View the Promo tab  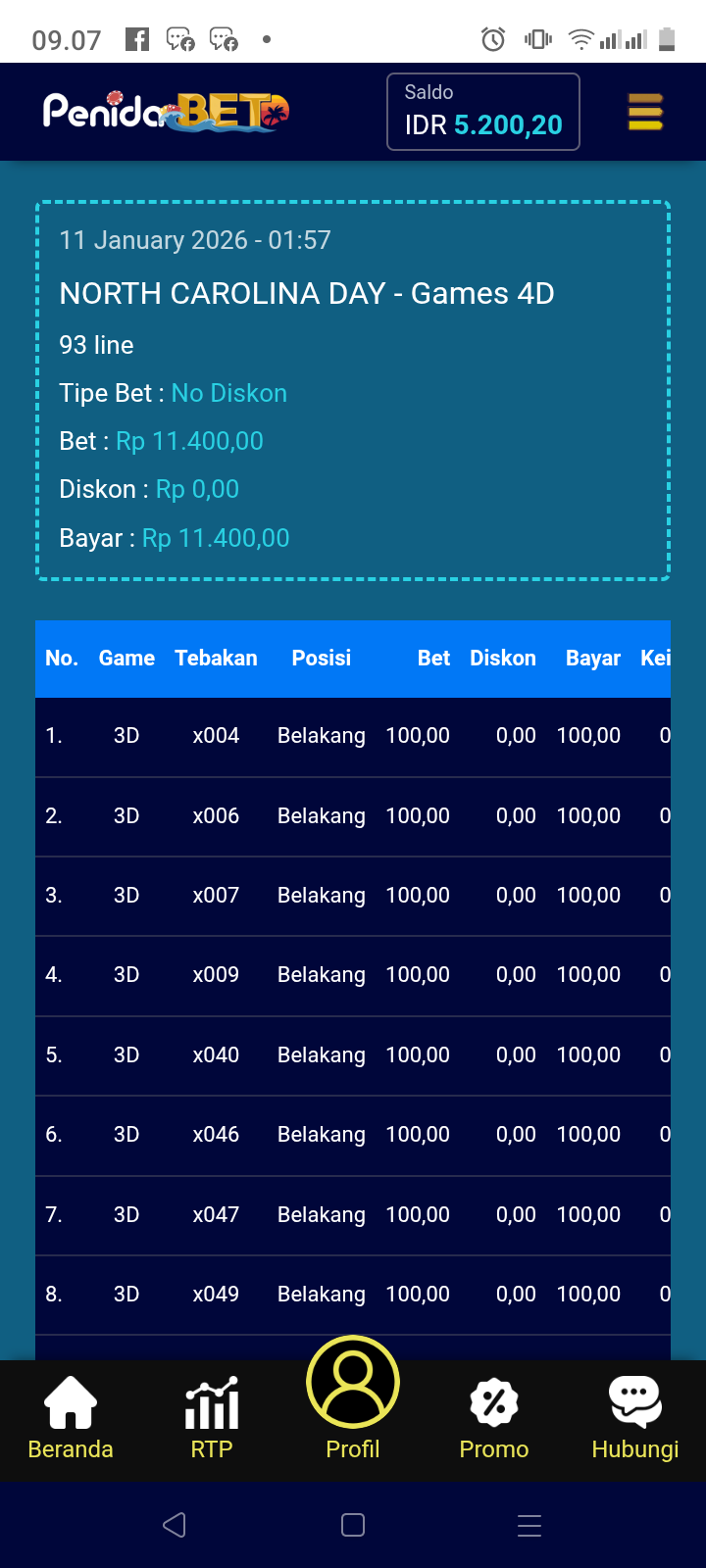(494, 1418)
